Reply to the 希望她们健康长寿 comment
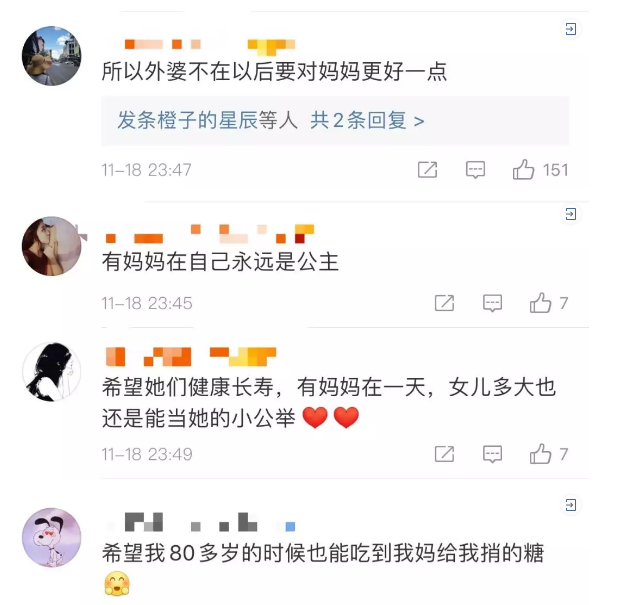The height and width of the screenshot is (605, 618). [493, 454]
